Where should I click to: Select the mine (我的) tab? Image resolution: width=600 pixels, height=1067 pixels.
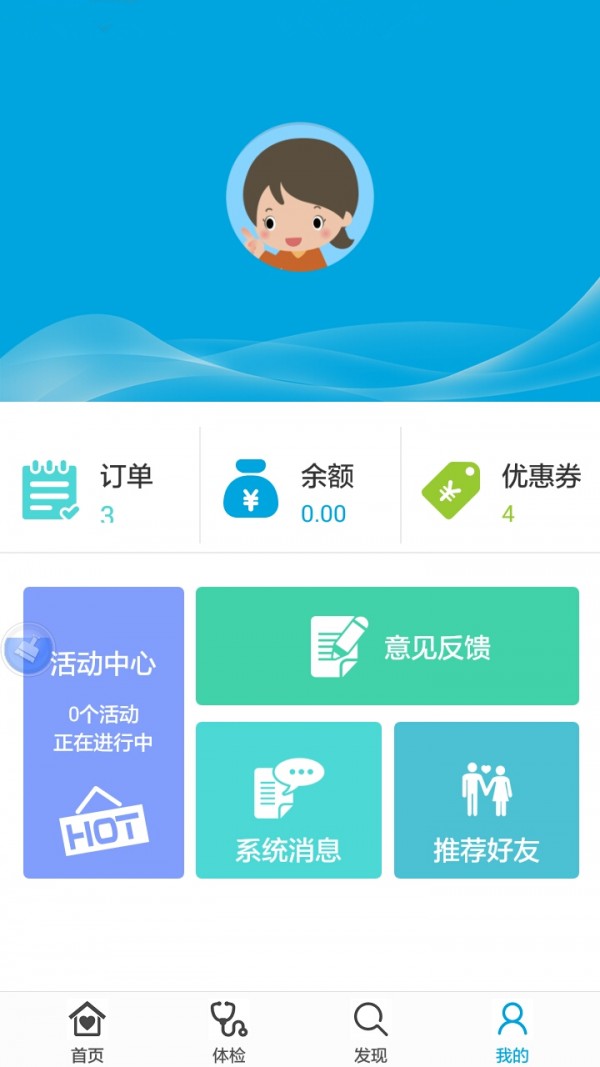pyautogui.click(x=512, y=1032)
